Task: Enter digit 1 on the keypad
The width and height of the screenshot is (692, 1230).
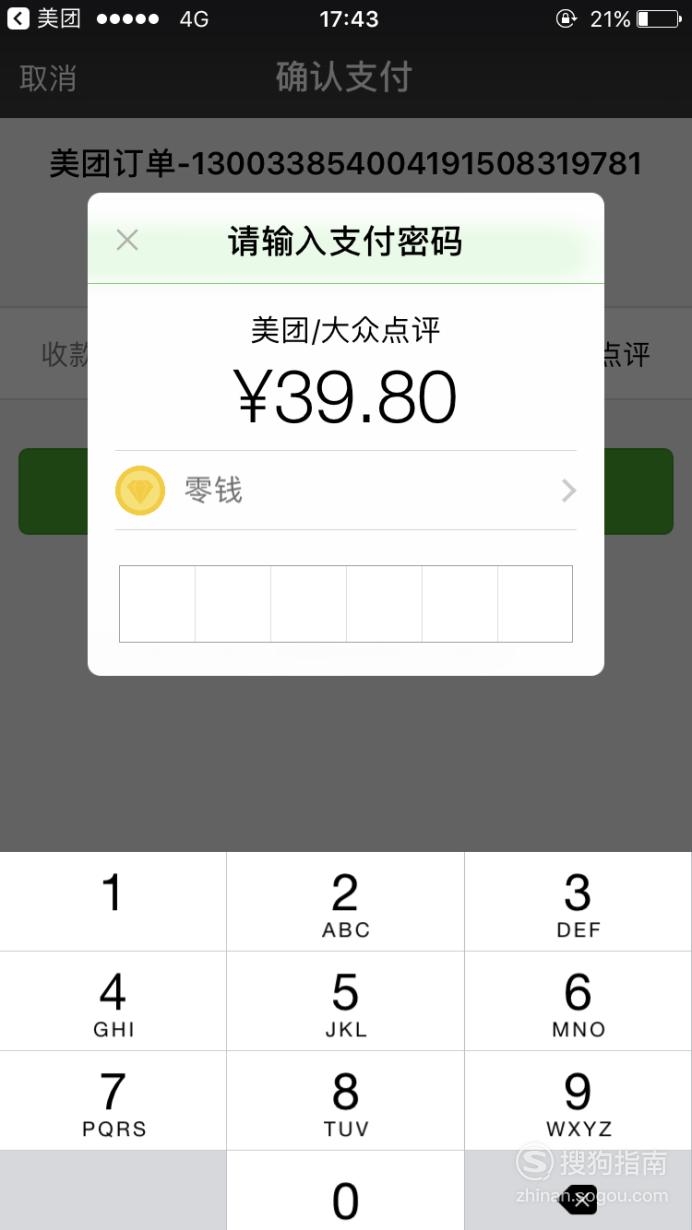Action: tap(113, 901)
